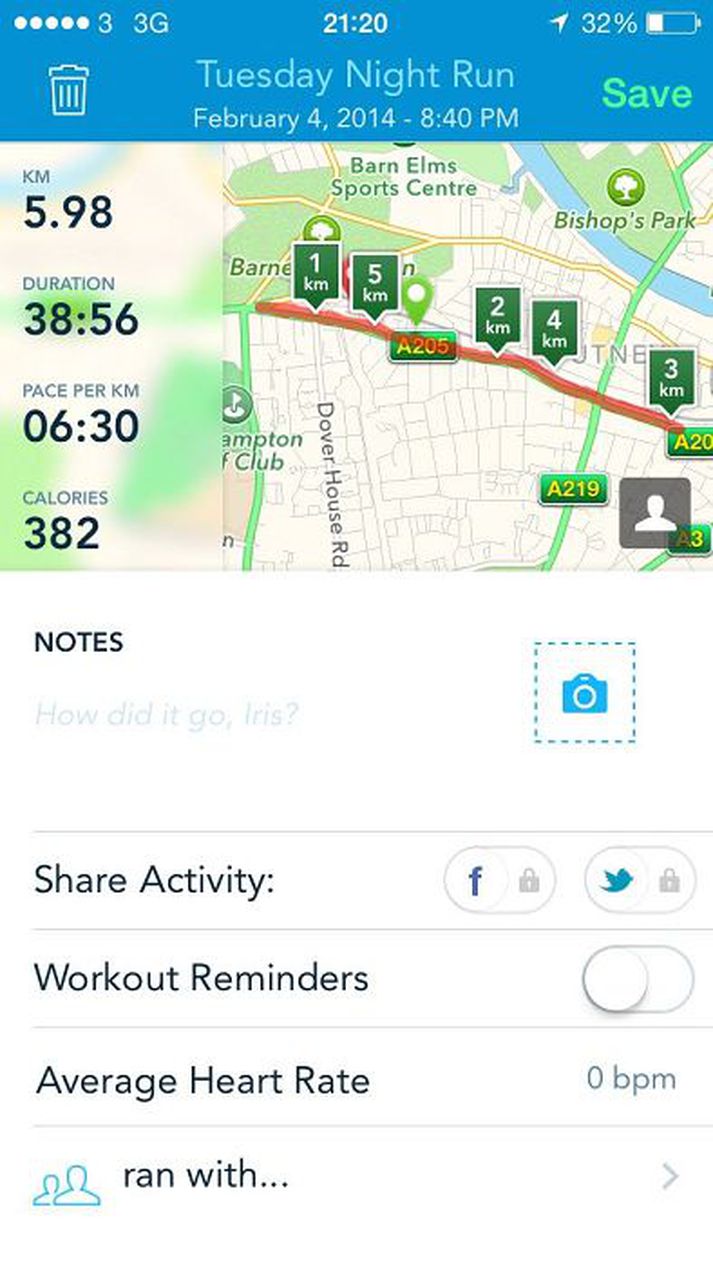The image size is (713, 1267).
Task: Enable Facebook sharing for this activity
Action: [x=499, y=881]
